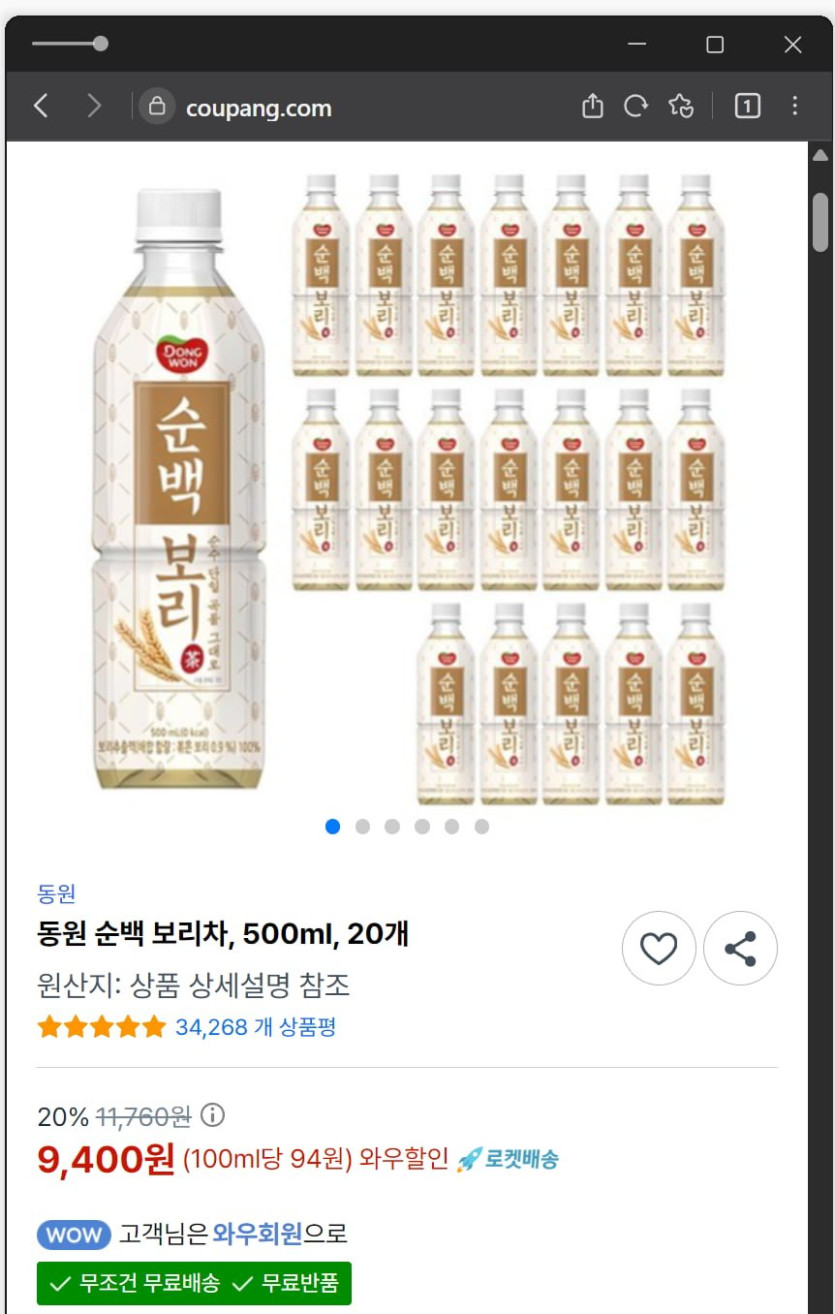
Task: Share the 동원 순백 보리차 product
Action: point(740,948)
